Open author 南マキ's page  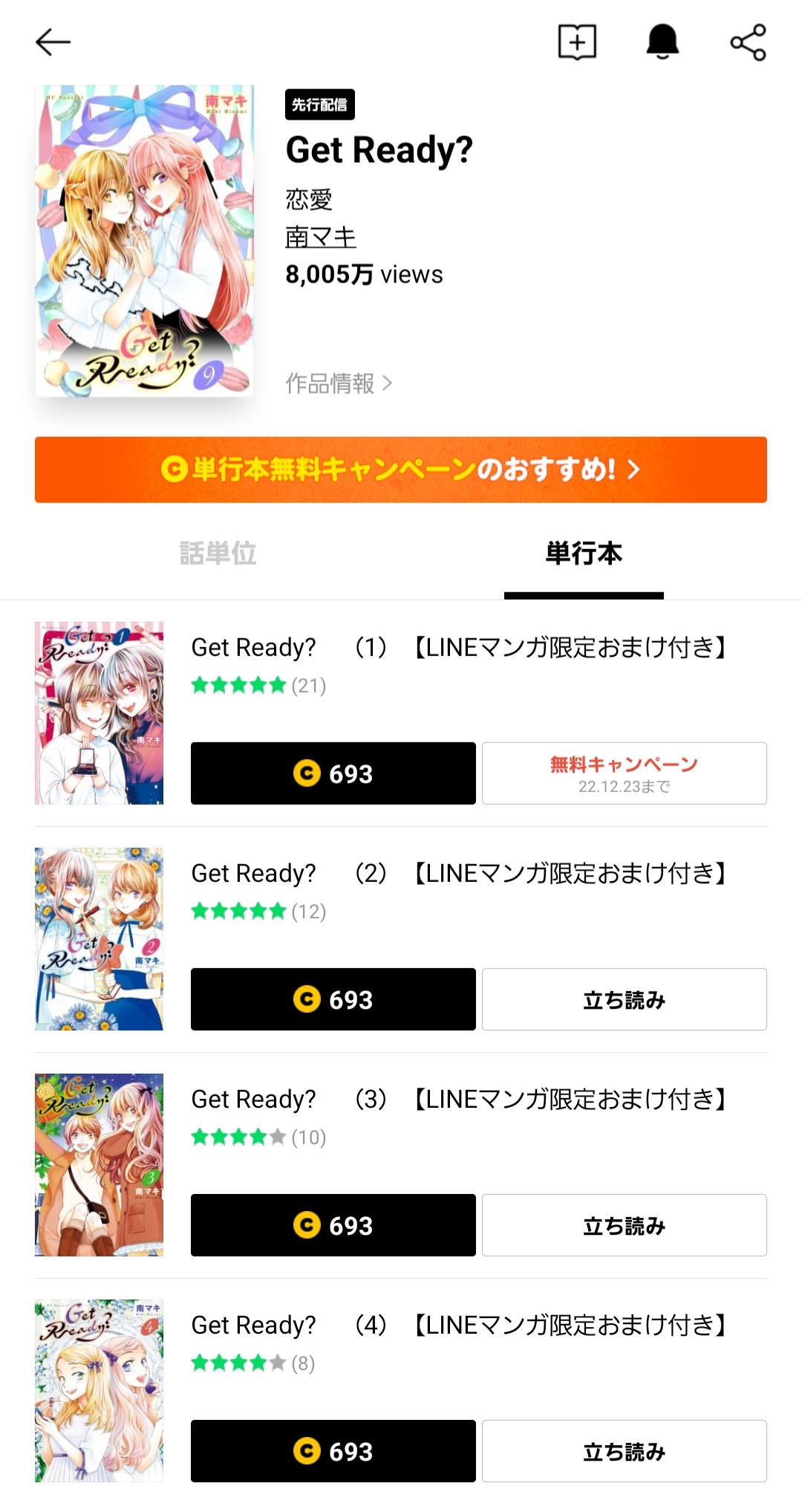321,237
